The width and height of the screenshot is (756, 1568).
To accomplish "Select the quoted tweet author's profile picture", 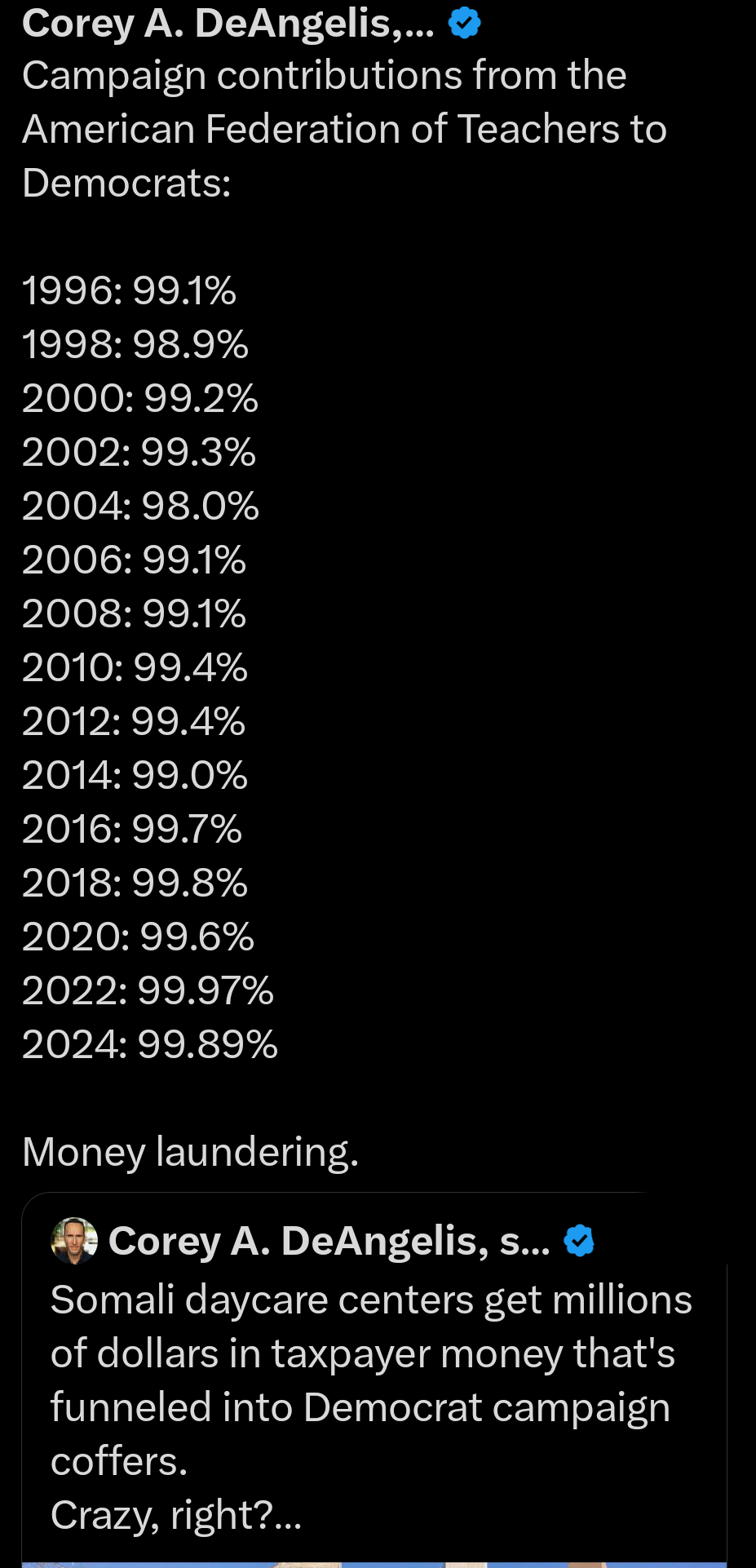I will pyautogui.click(x=74, y=1241).
